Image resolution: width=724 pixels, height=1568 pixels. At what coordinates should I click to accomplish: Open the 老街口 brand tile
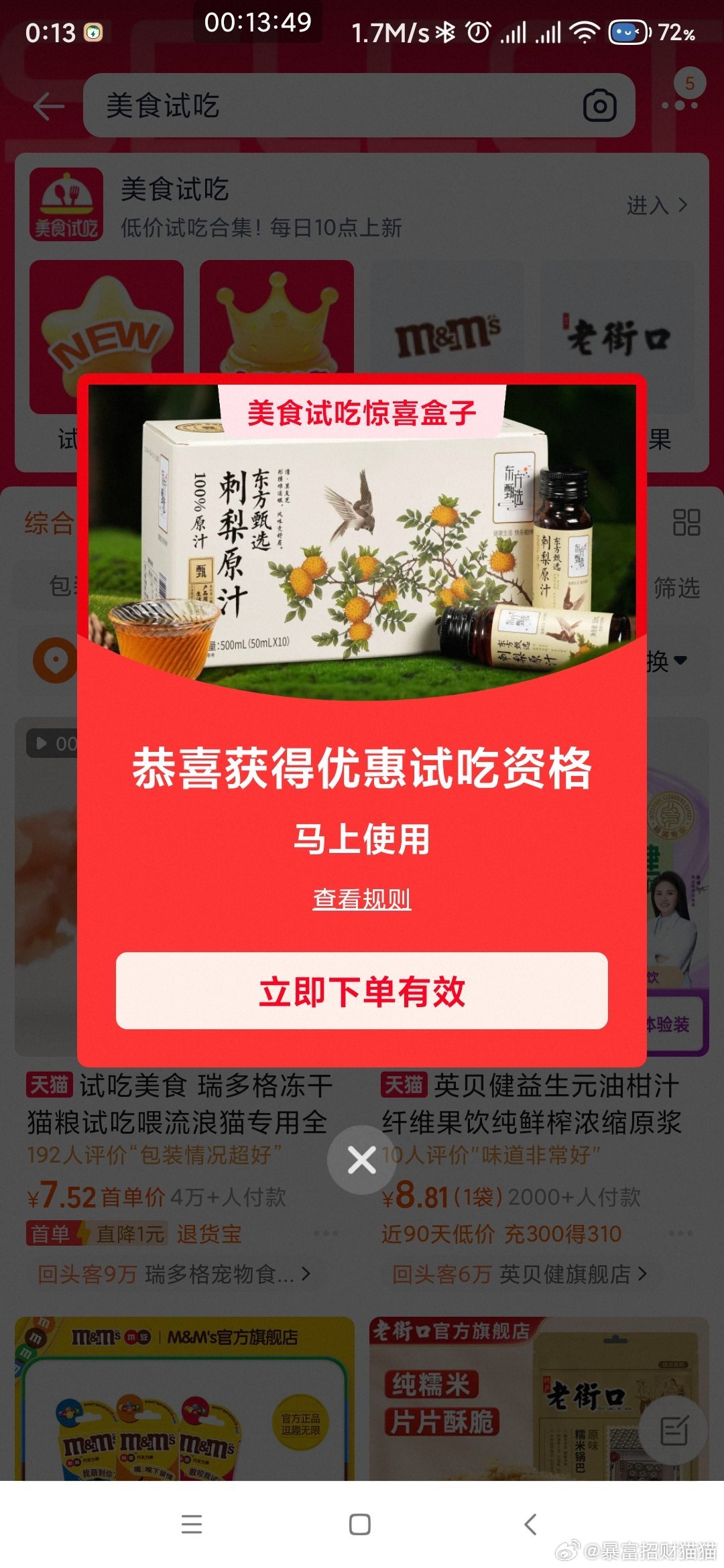(618, 335)
